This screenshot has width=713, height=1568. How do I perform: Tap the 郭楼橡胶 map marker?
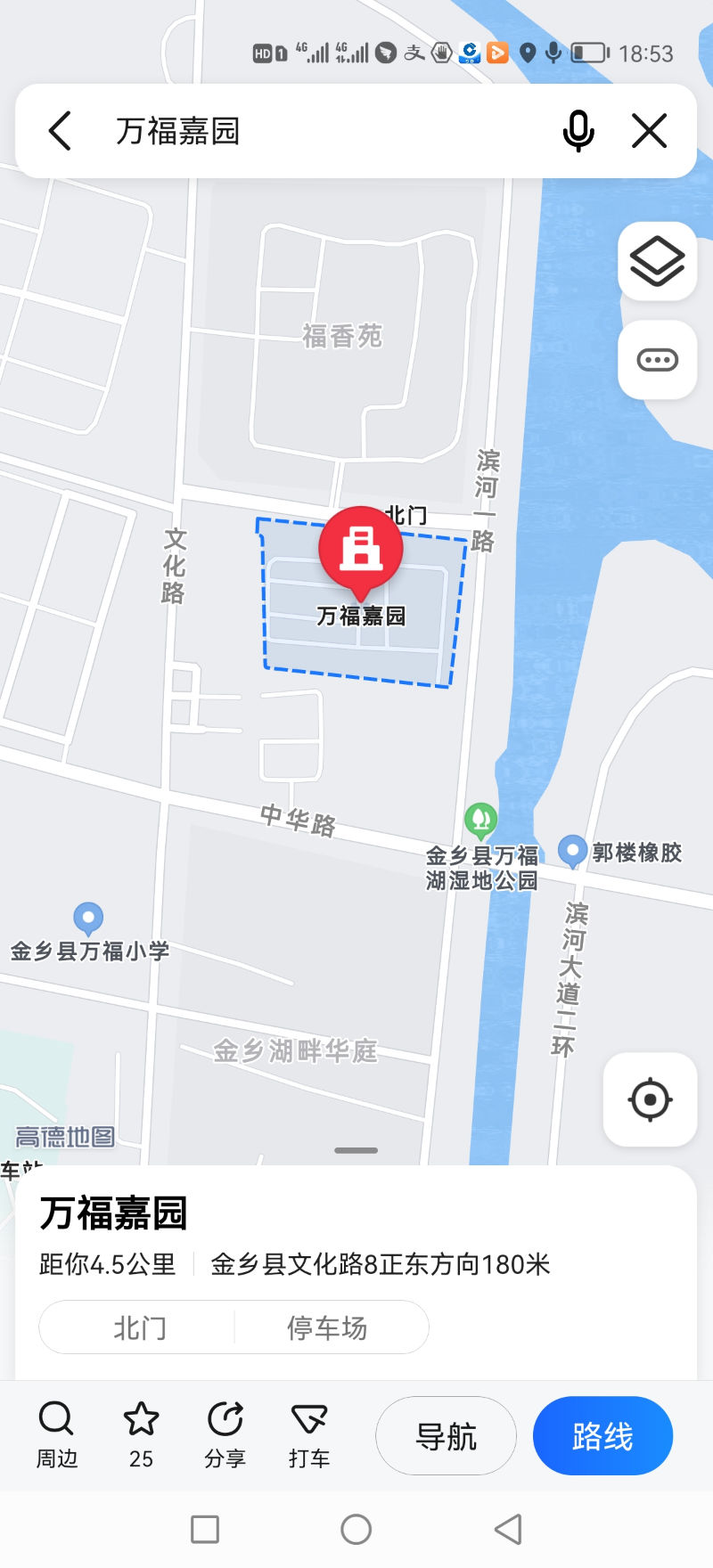pyautogui.click(x=572, y=851)
